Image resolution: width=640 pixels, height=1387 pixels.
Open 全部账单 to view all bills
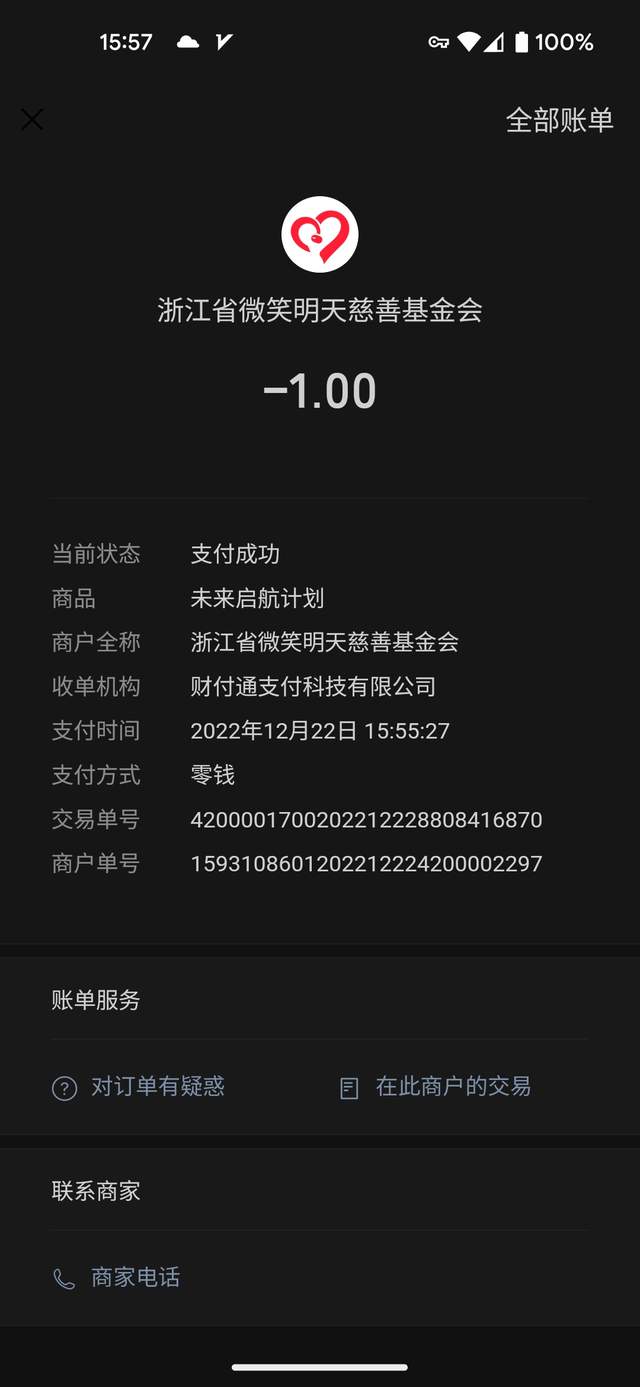(559, 120)
